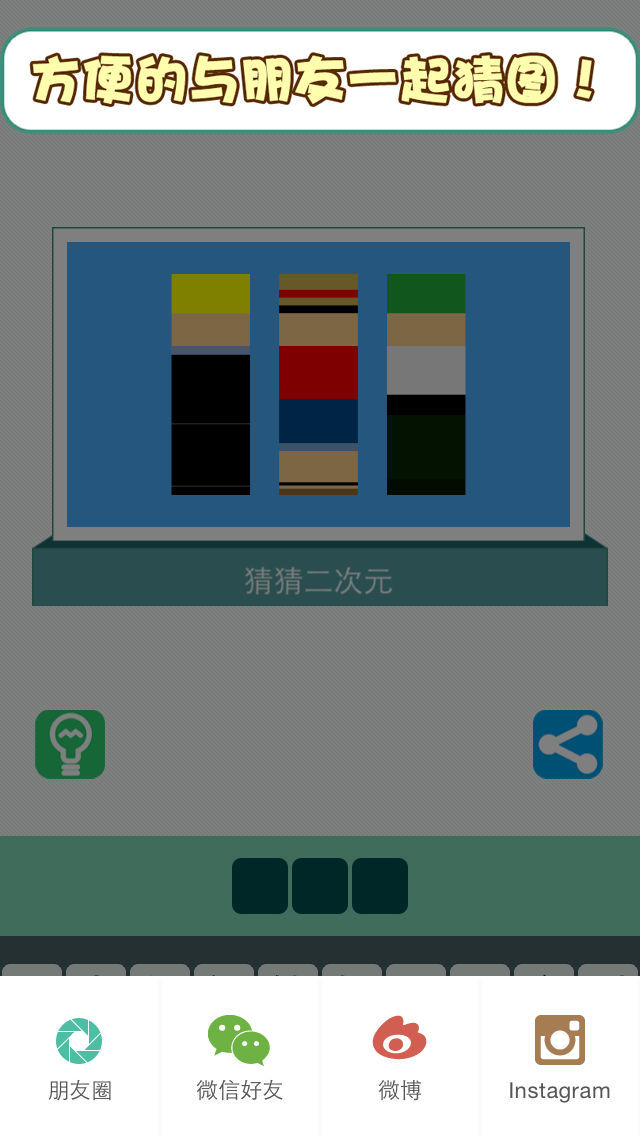
Task: Send the puzzle to 微信好友
Action: pyautogui.click(x=240, y=1056)
